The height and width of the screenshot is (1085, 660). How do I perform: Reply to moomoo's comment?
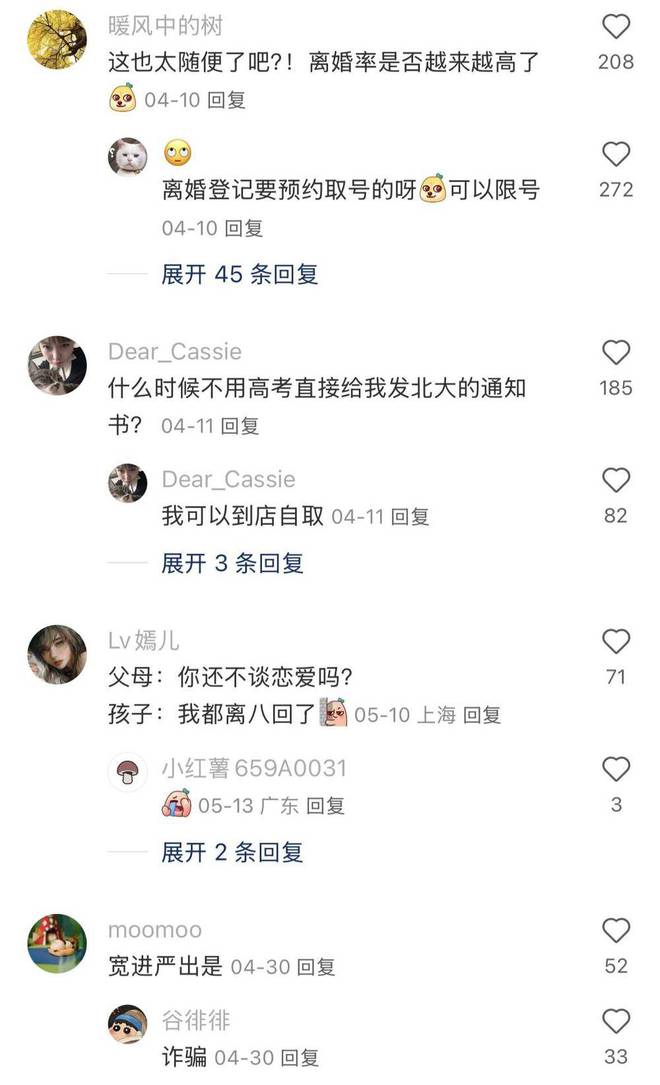tap(315, 967)
